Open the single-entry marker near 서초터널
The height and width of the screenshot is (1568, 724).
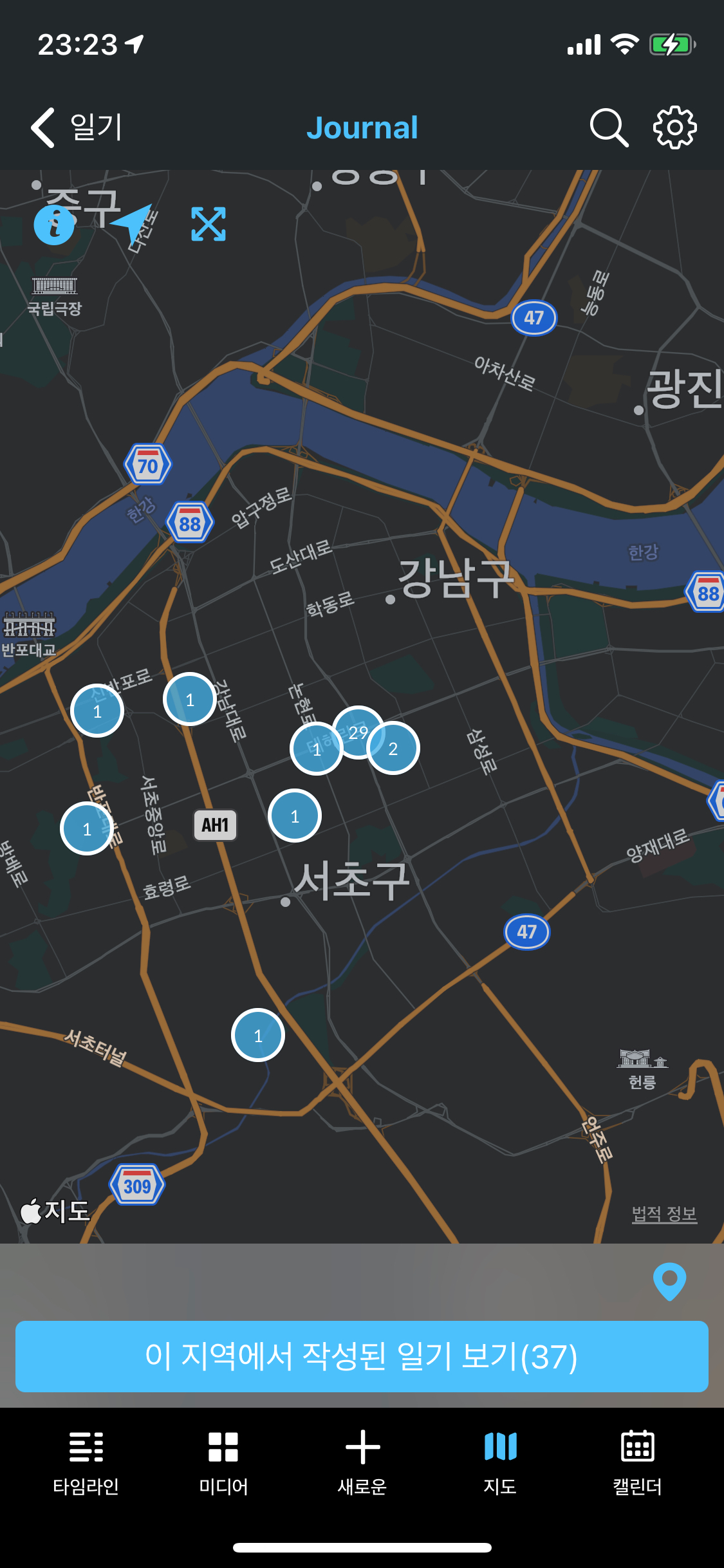point(258,1035)
